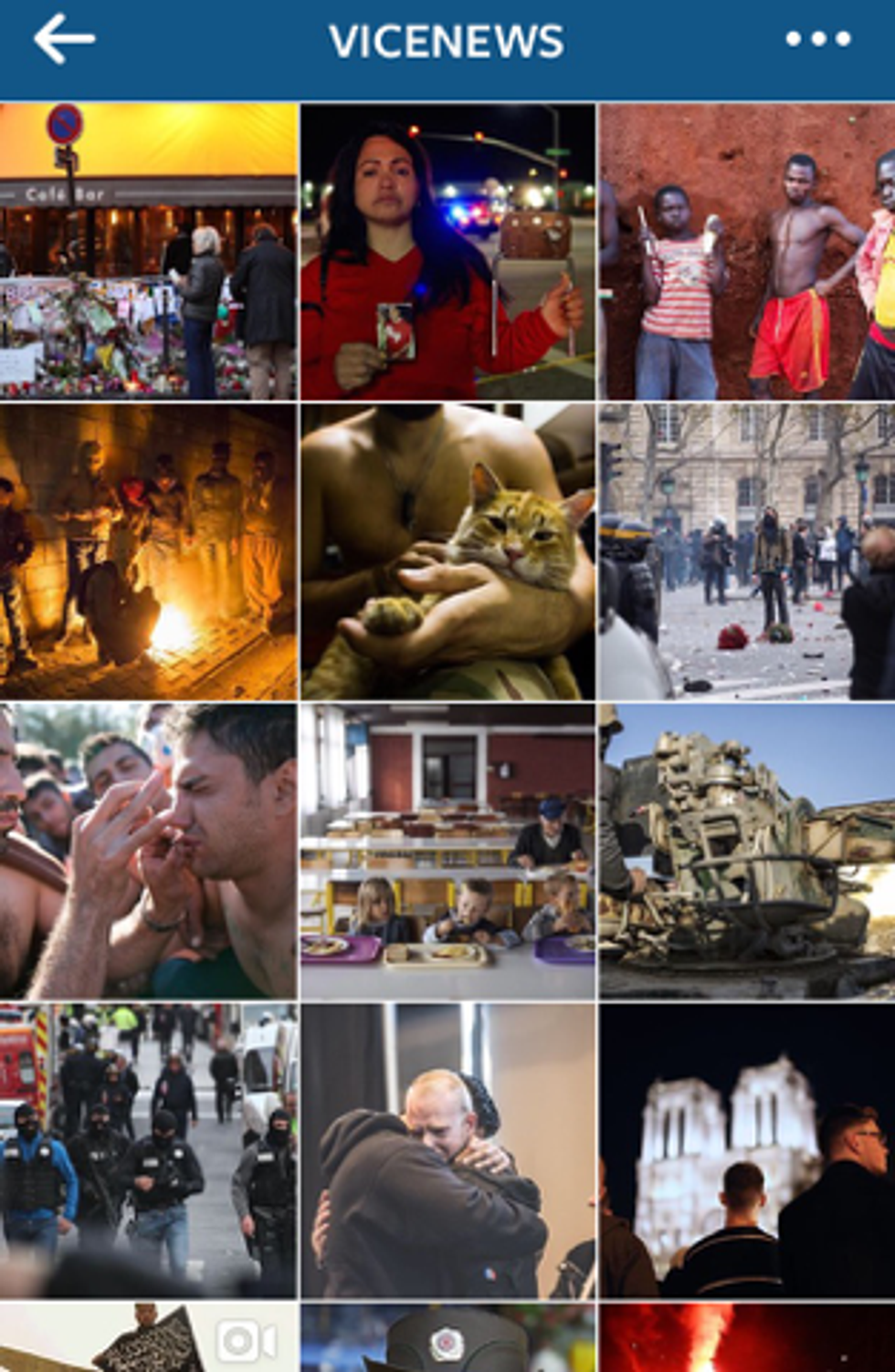Viewport: 895px width, 1372px height.
Task: View the orange cat photo post
Action: click(447, 551)
